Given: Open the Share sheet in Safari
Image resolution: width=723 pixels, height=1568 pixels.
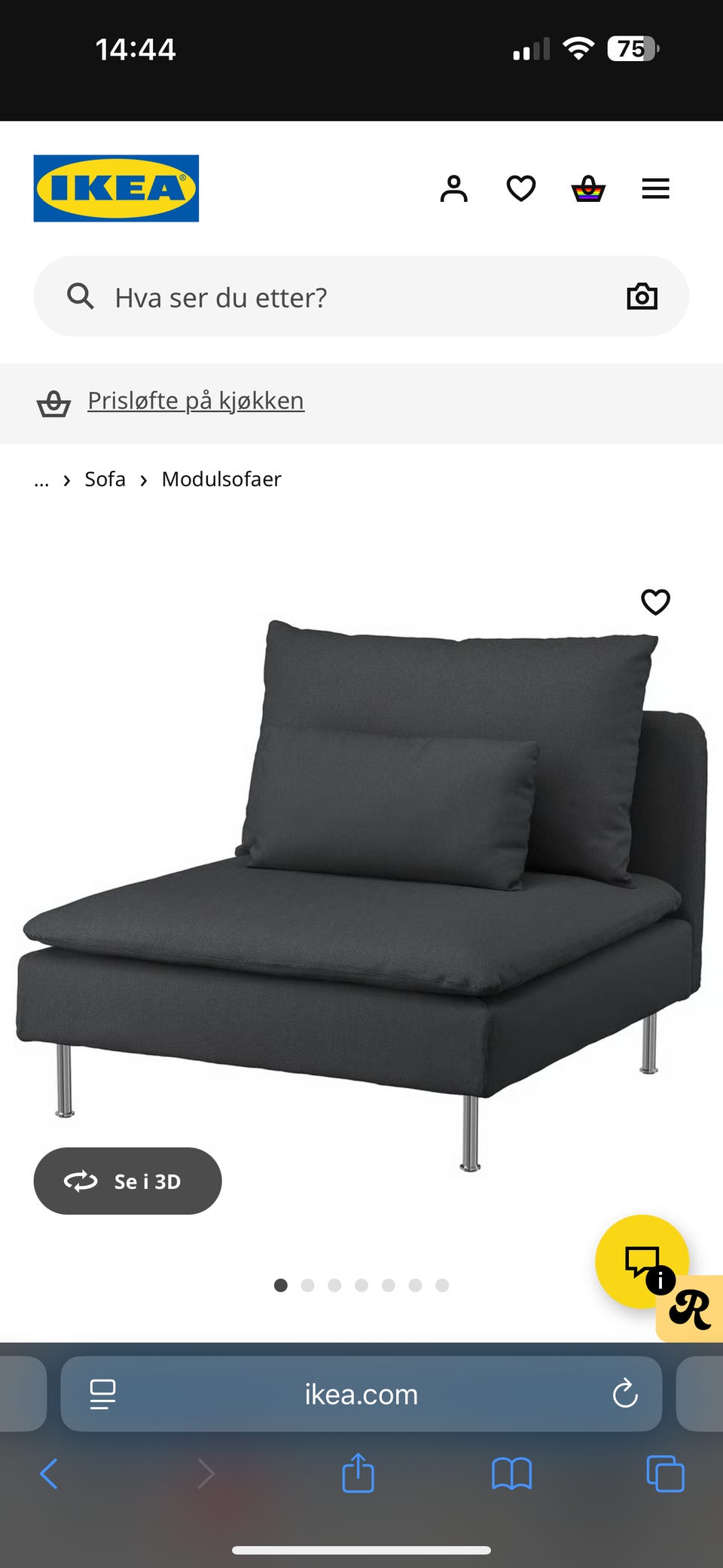Looking at the screenshot, I should point(358,1475).
